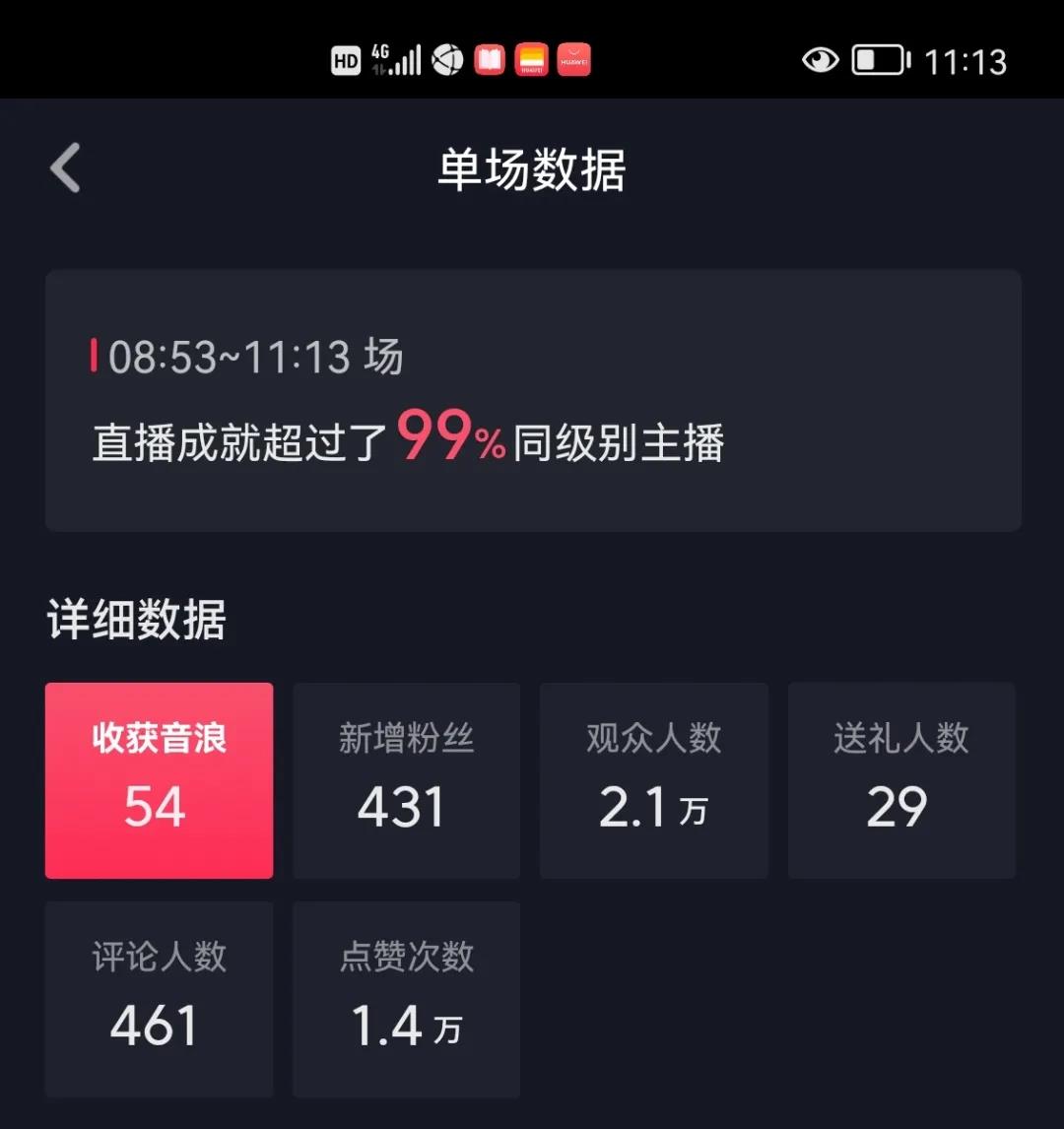View the 送礼人数 metric tile

pyautogui.click(x=900, y=780)
